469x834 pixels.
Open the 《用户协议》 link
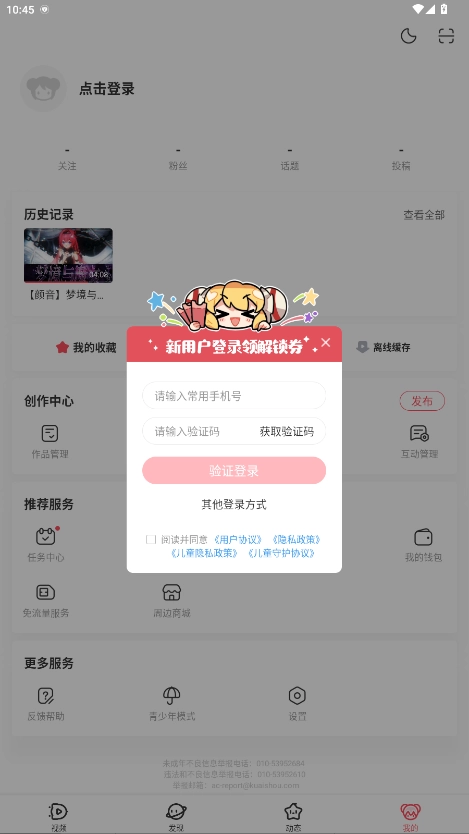[x=238, y=539]
